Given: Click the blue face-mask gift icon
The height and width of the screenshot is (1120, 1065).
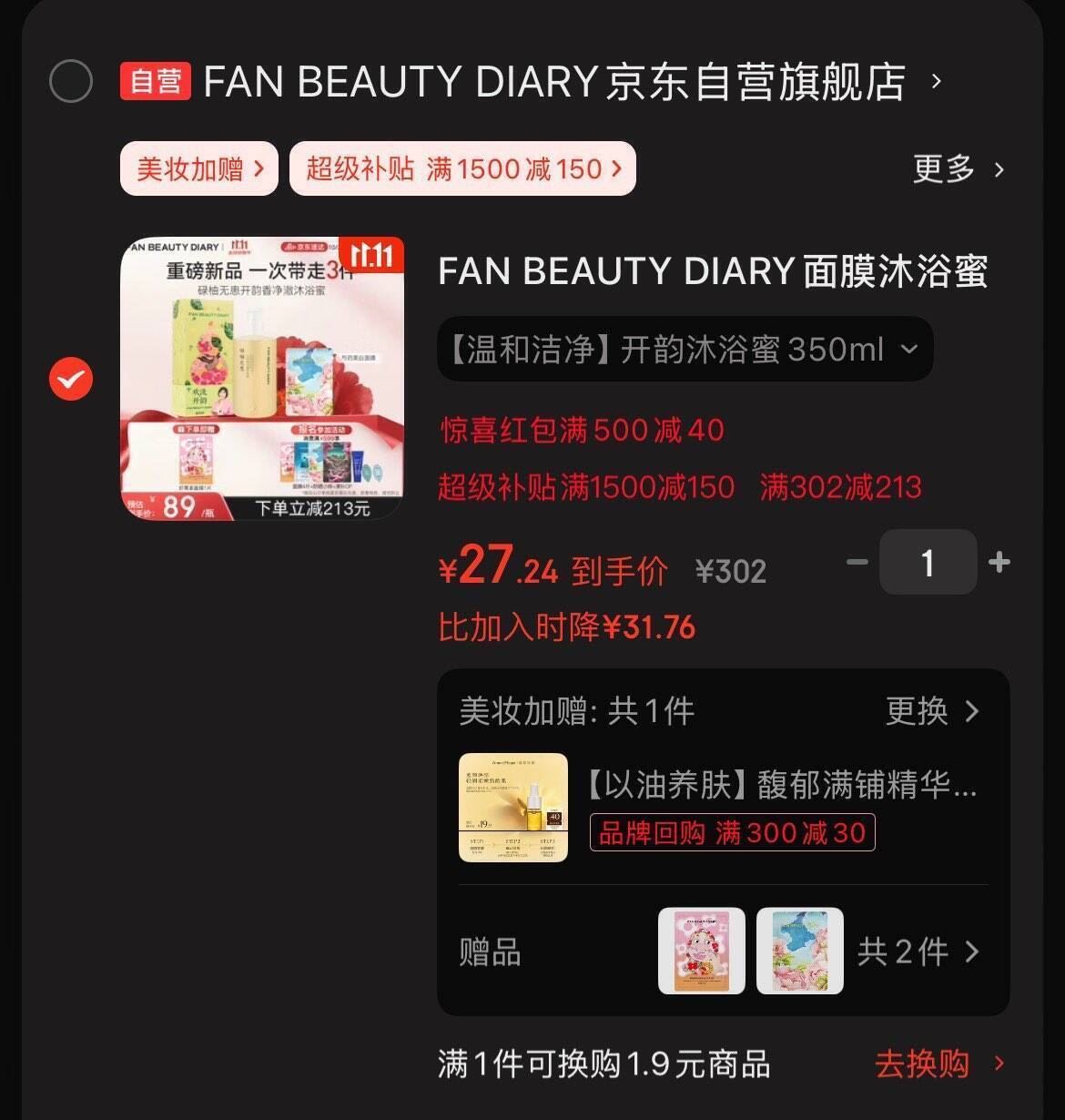Looking at the screenshot, I should pos(799,952).
